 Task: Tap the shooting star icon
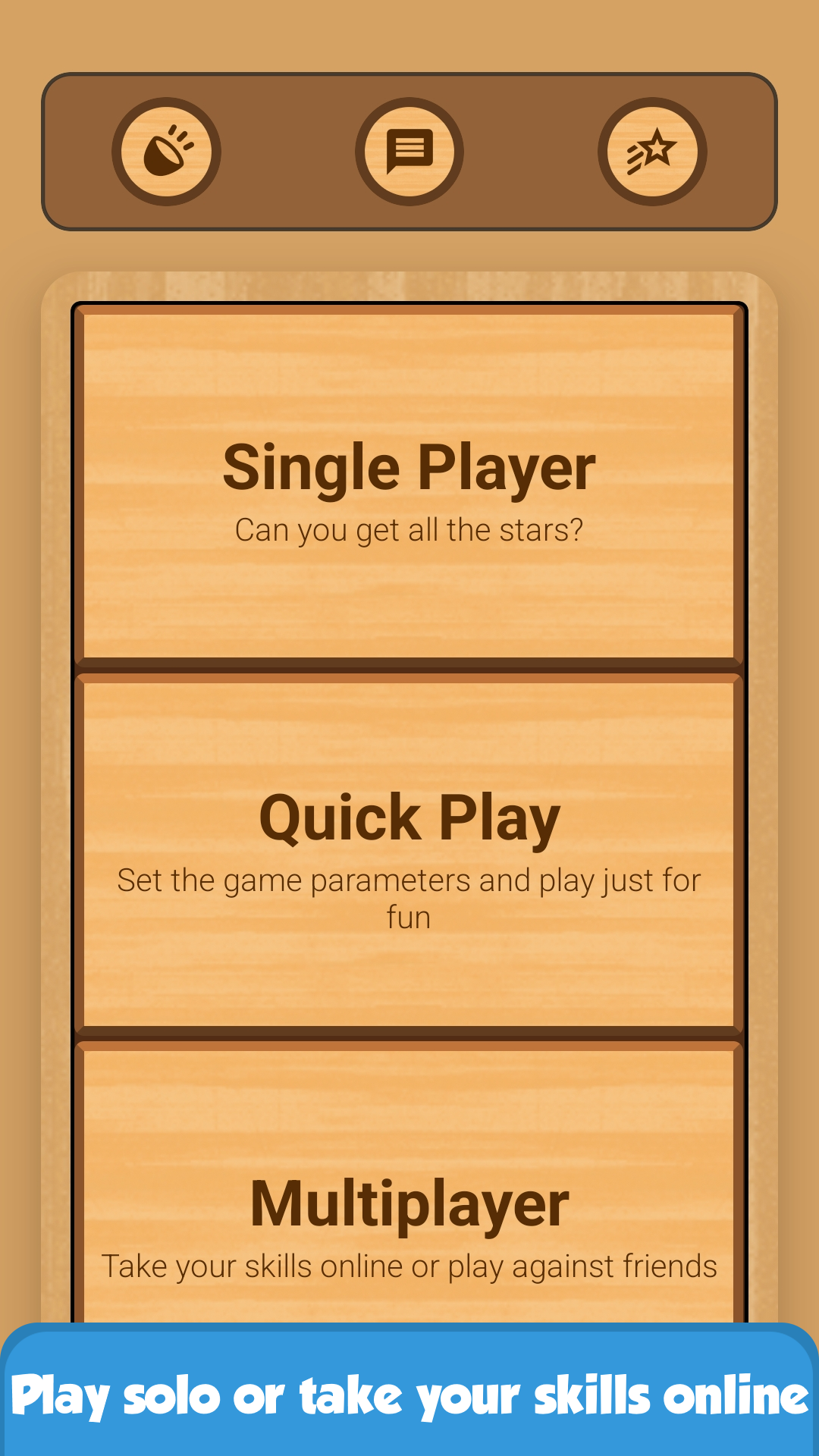coord(652,152)
